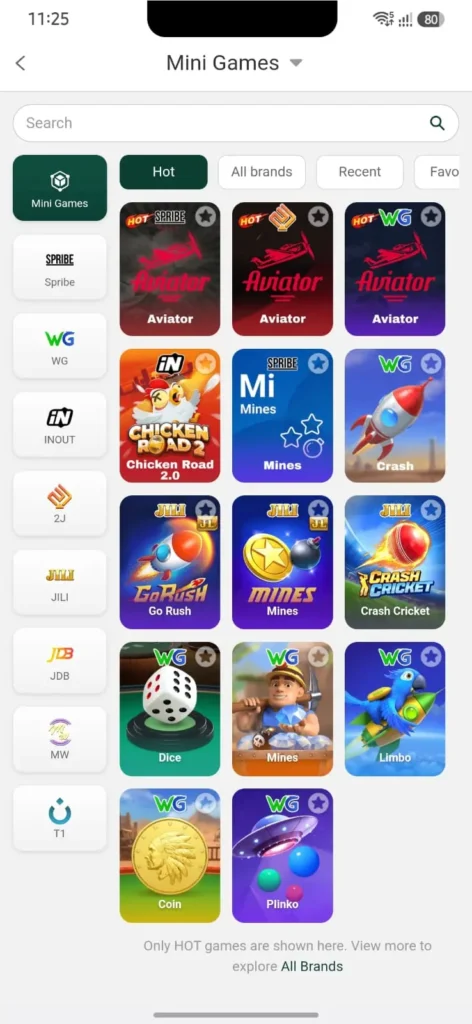This screenshot has width=472, height=1024.
Task: Favorite the Limbo game with its star
Action: 431,656
